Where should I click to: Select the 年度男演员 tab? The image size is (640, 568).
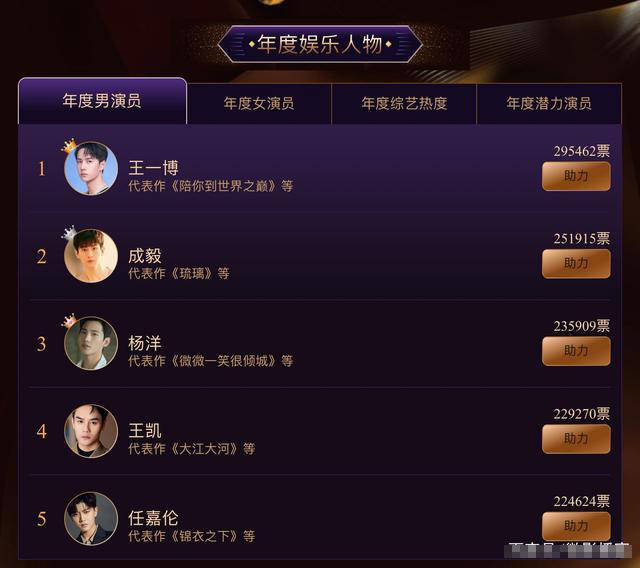tap(102, 101)
